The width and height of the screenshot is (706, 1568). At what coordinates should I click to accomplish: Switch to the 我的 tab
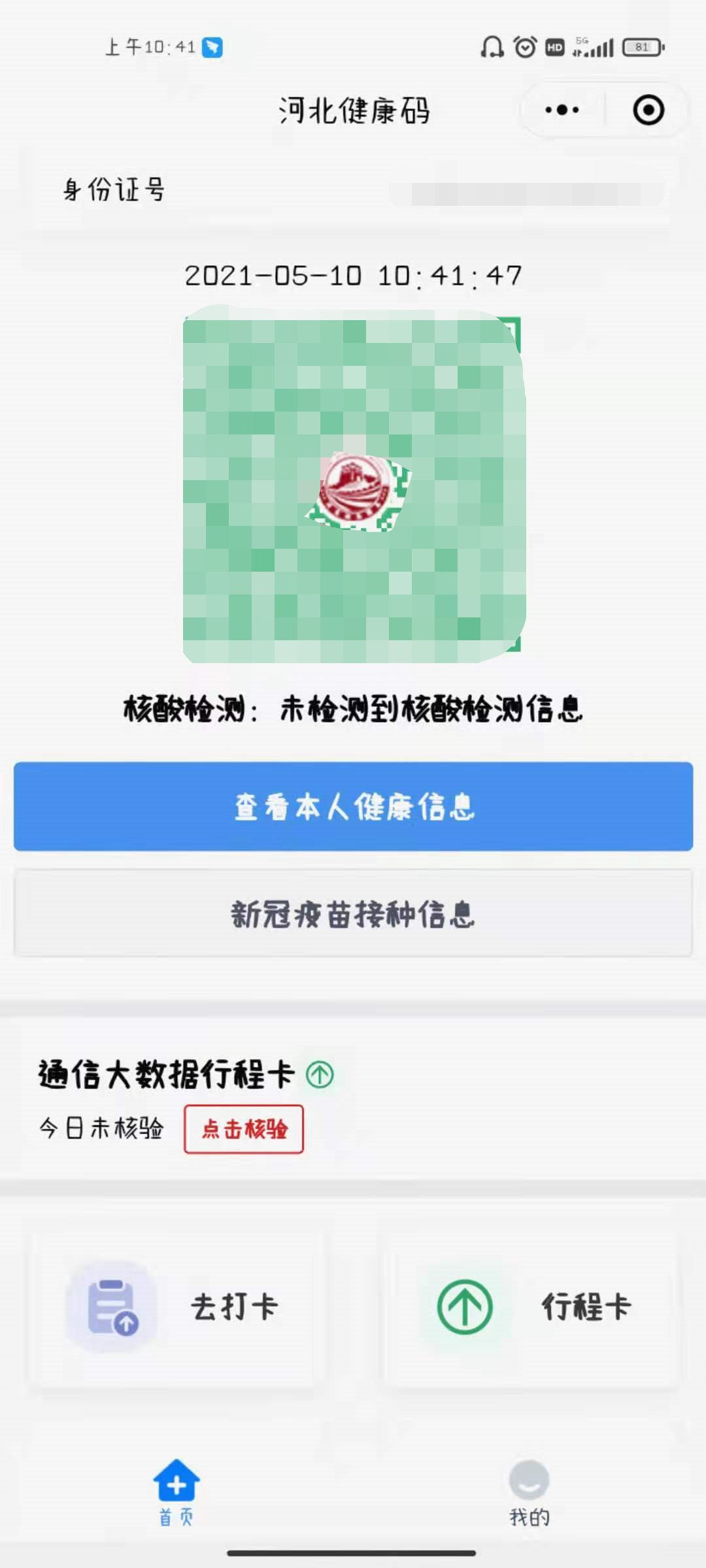(x=529, y=1491)
